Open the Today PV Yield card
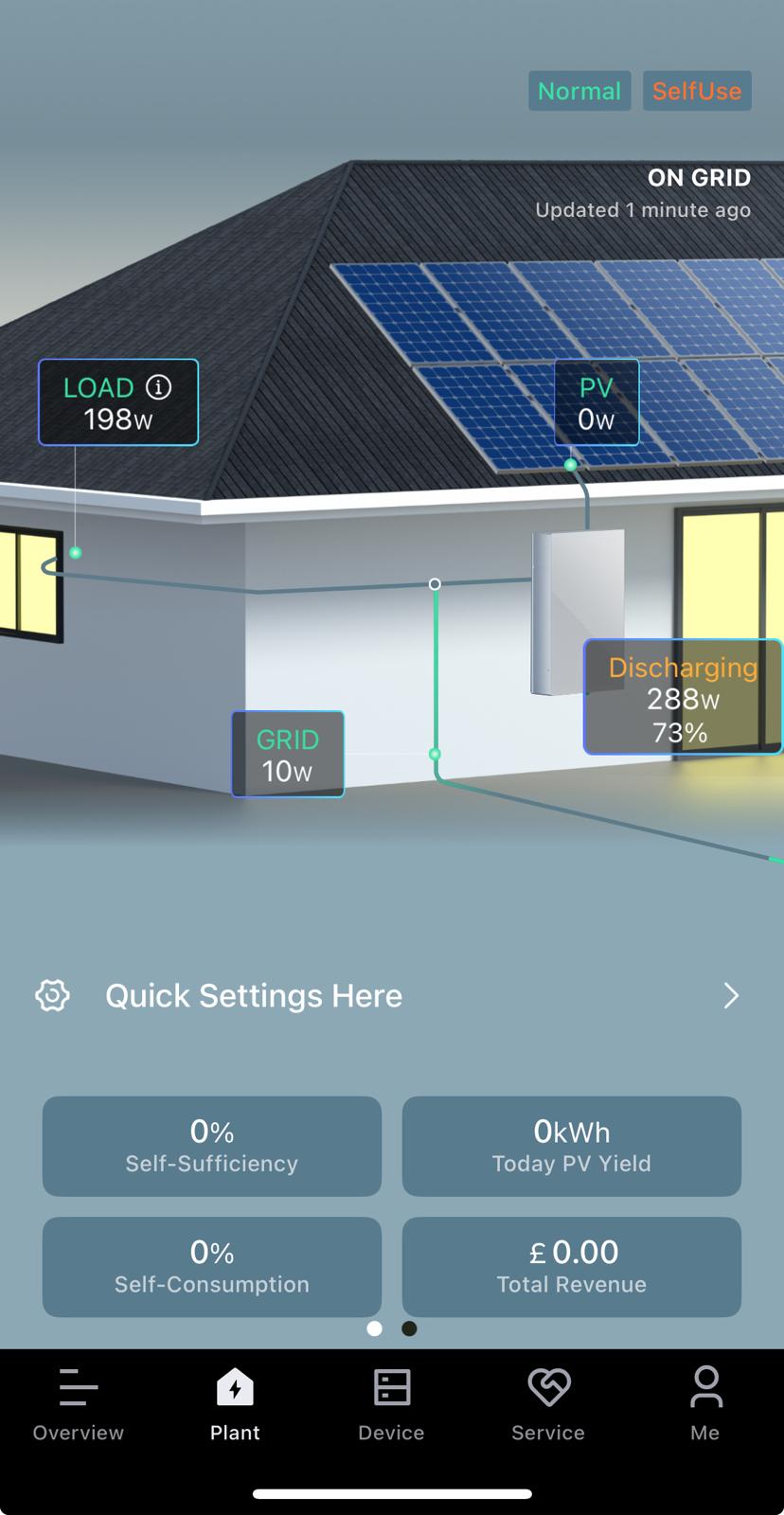This screenshot has width=784, height=1515. point(571,1146)
